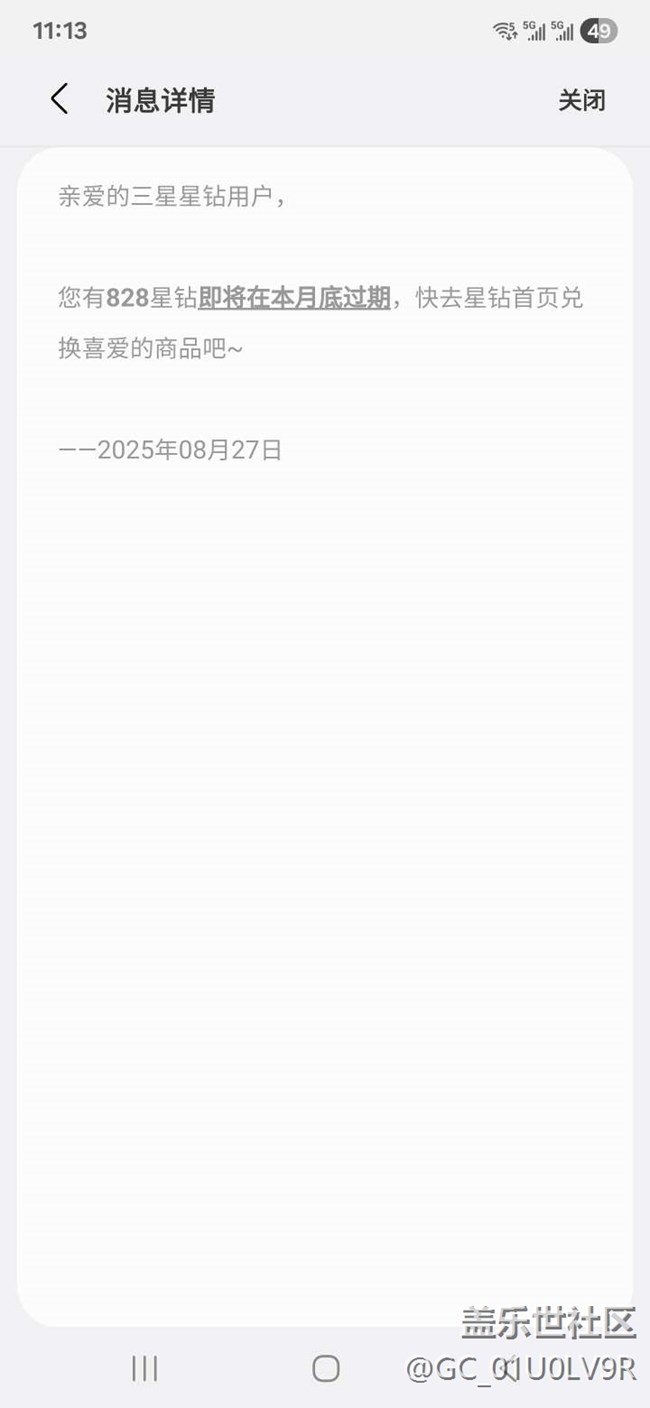Open recent apps from the navigation bar

click(145, 1369)
